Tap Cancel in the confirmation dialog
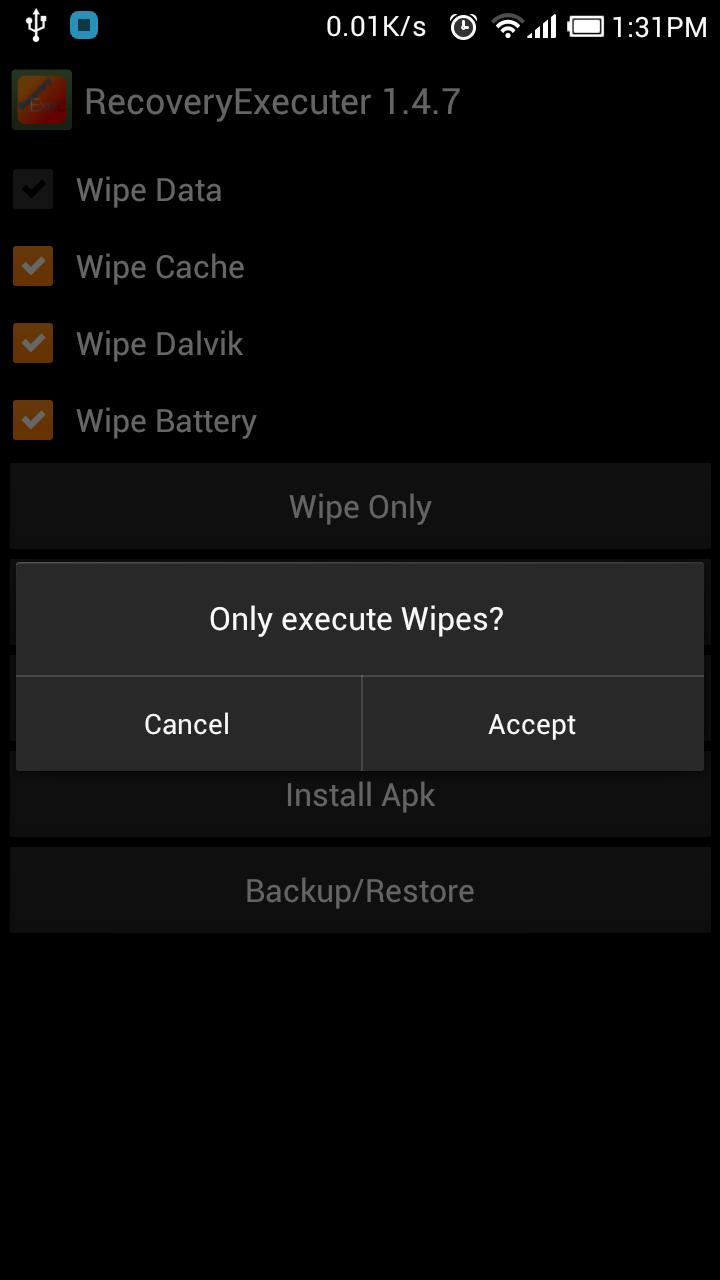 click(186, 723)
